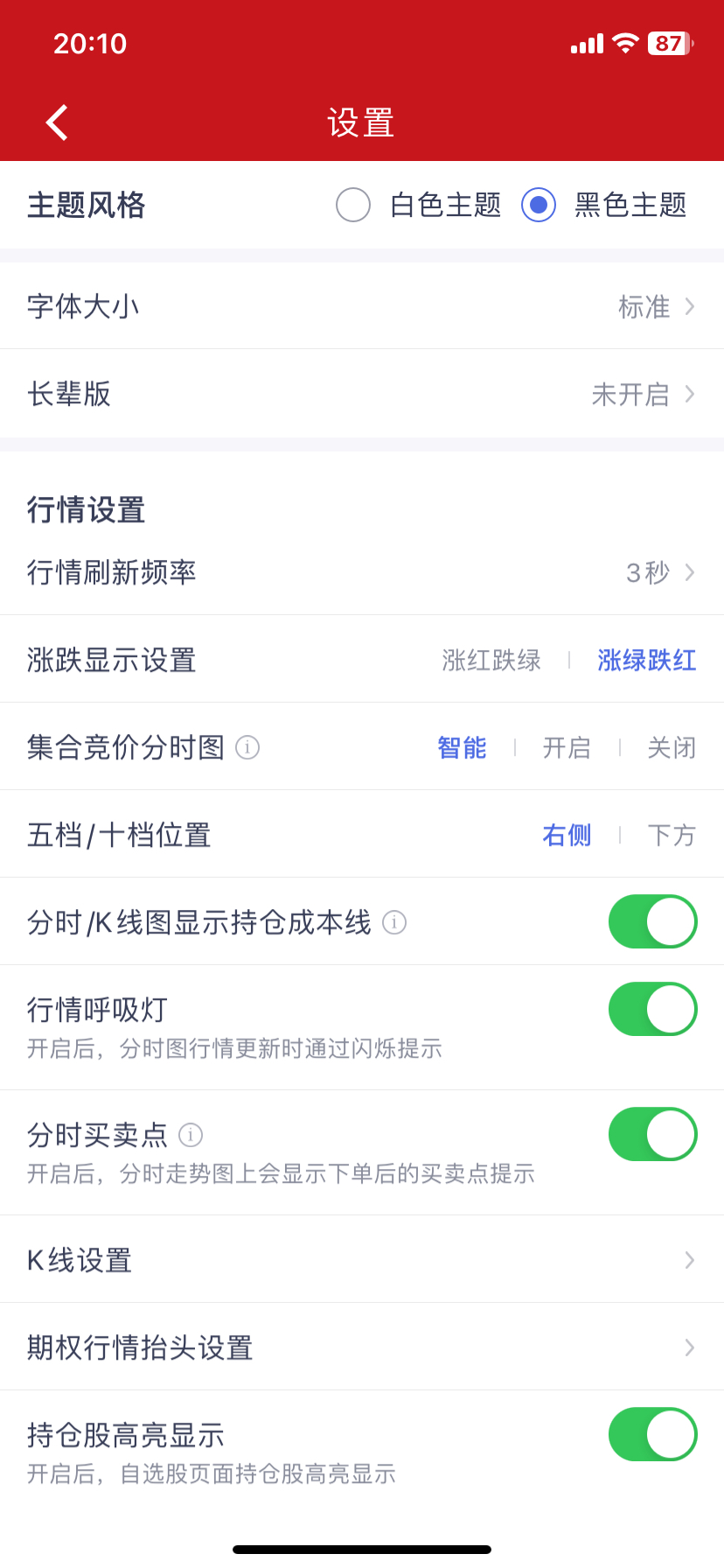This screenshot has height=1568, width=724.
Task: Toggle 持仓股高亮显示 switch
Action: [x=652, y=1434]
